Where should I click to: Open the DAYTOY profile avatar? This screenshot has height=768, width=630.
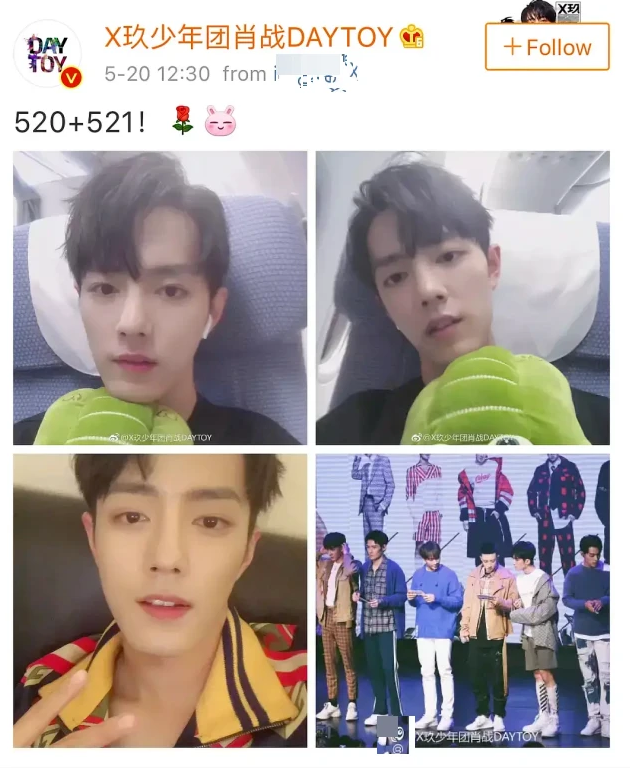tap(47, 55)
